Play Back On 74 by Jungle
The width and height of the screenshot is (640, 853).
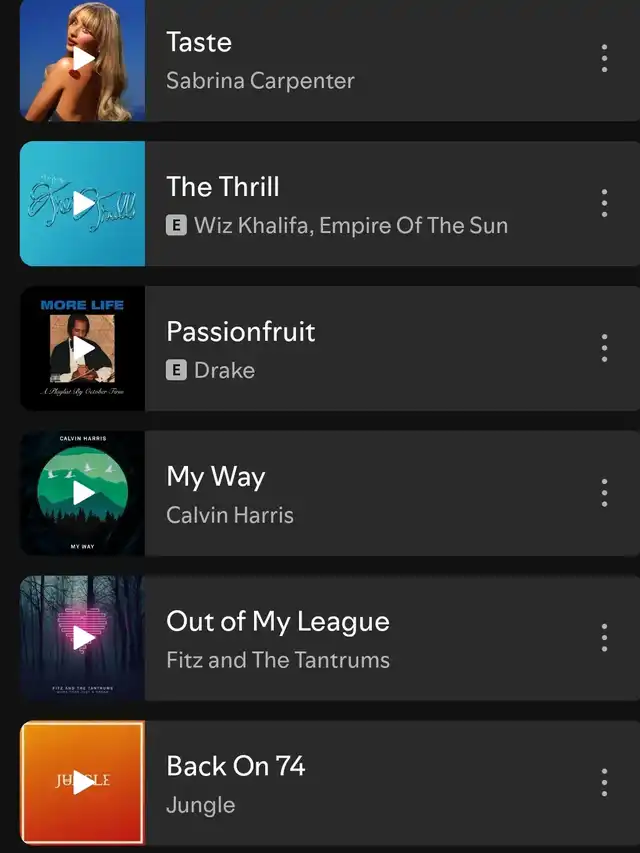point(83,782)
